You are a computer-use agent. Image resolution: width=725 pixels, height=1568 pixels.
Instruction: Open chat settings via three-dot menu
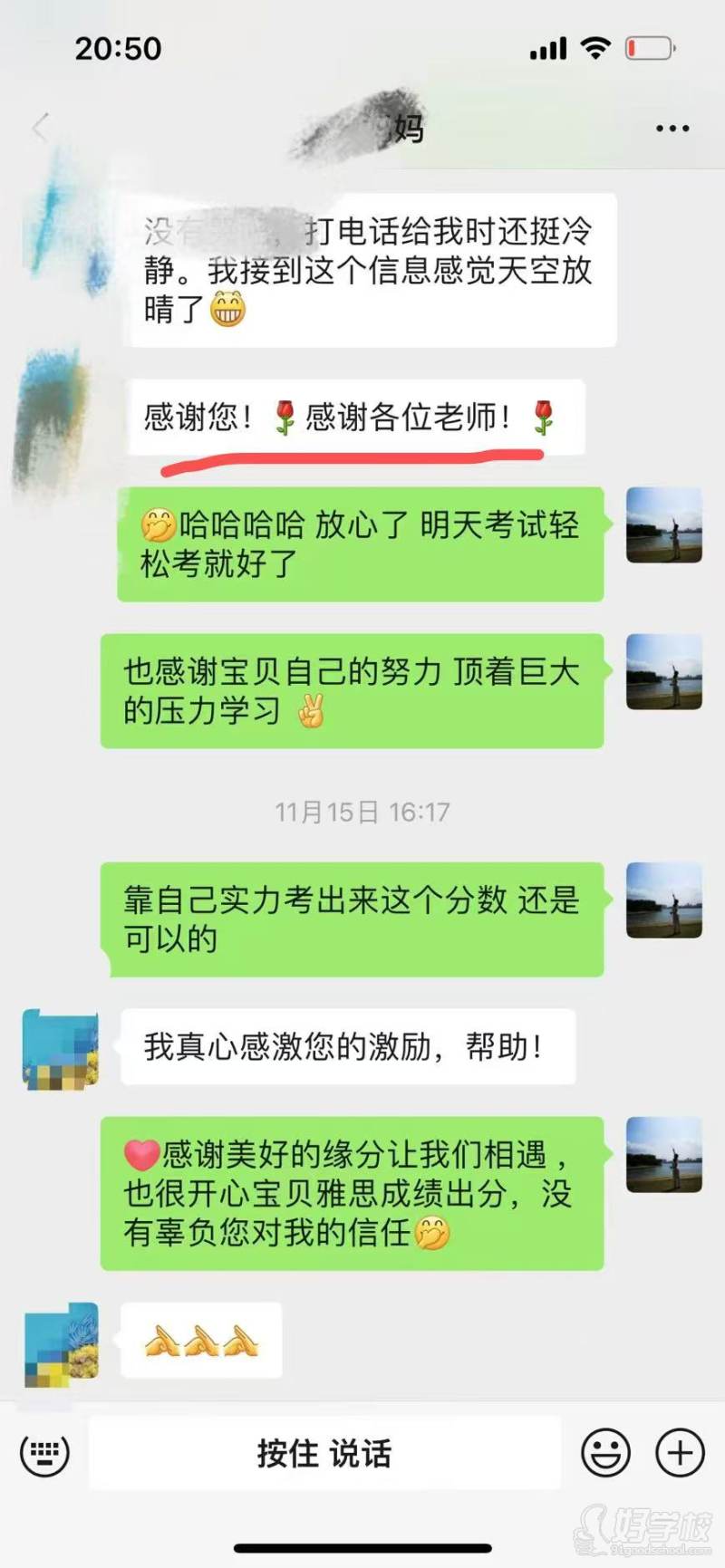click(x=671, y=127)
